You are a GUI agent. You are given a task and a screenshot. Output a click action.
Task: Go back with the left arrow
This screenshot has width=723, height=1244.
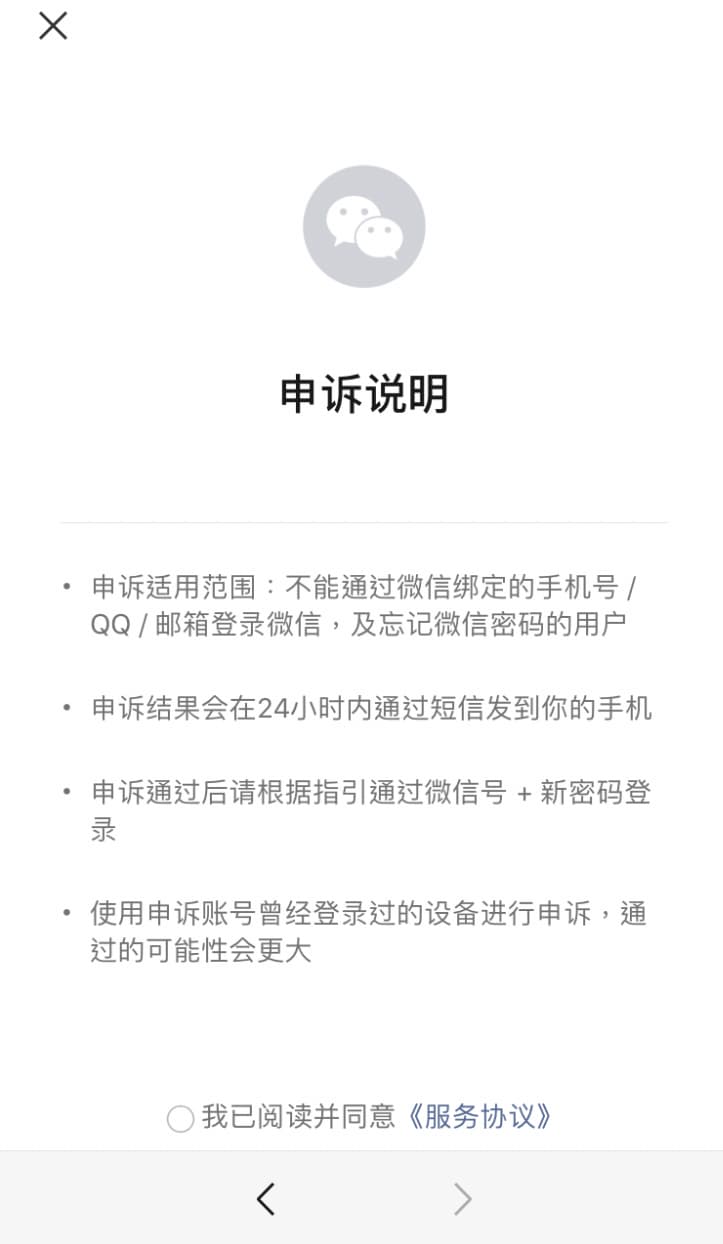coord(265,1199)
